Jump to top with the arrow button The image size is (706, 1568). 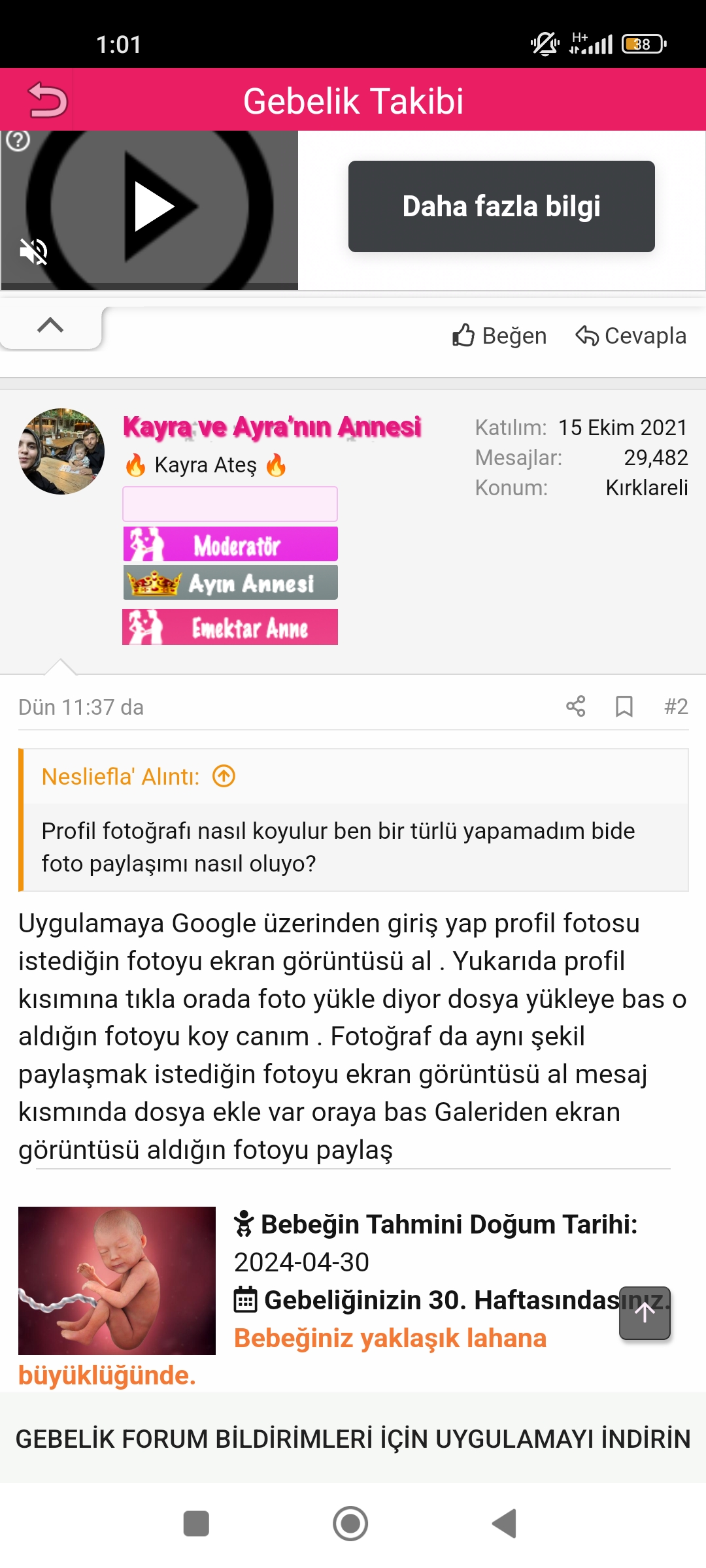(x=645, y=1313)
